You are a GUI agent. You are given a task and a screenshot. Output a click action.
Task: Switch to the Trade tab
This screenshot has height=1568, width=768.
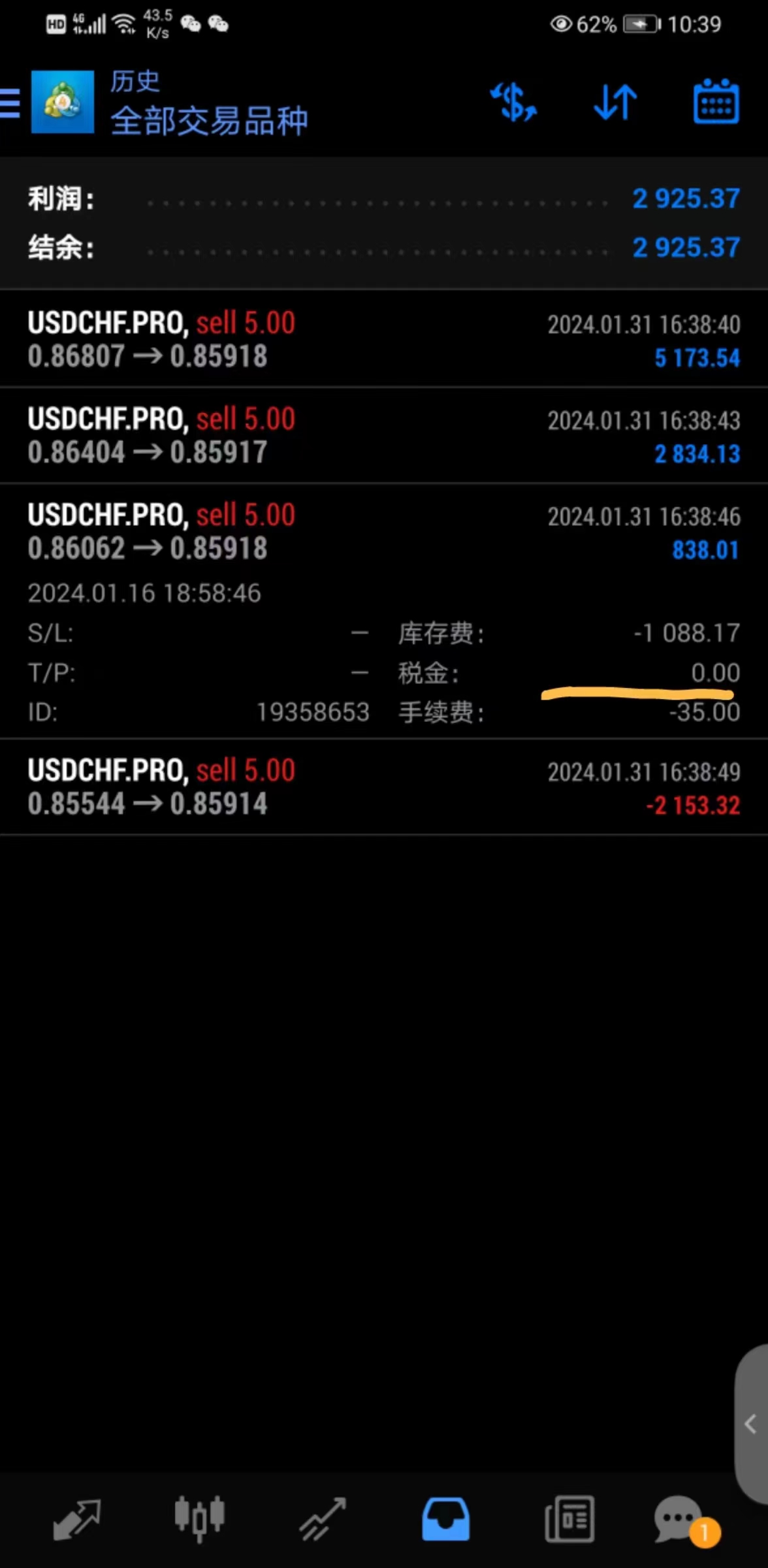323,1519
